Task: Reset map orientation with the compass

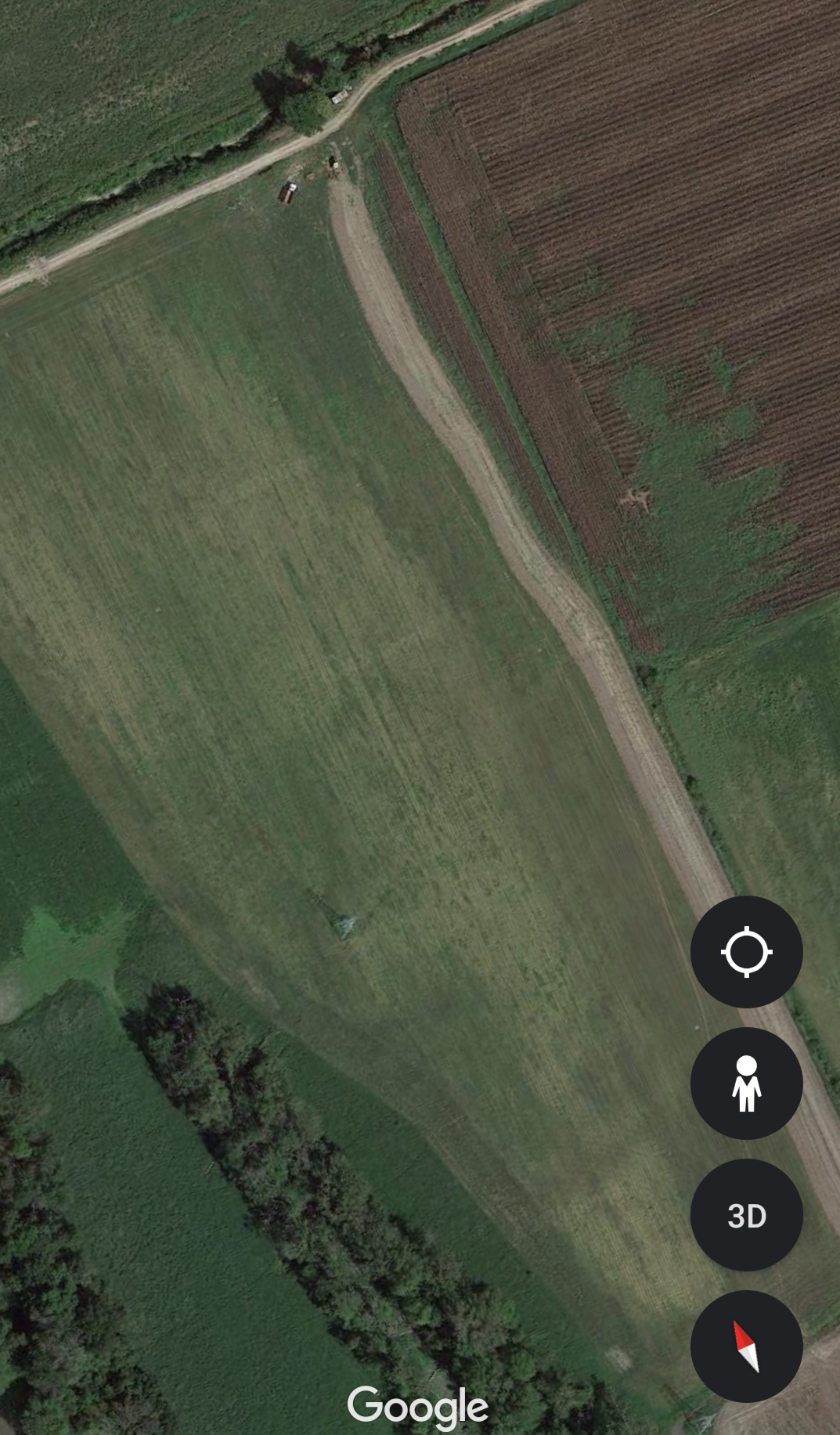Action: (x=746, y=1346)
